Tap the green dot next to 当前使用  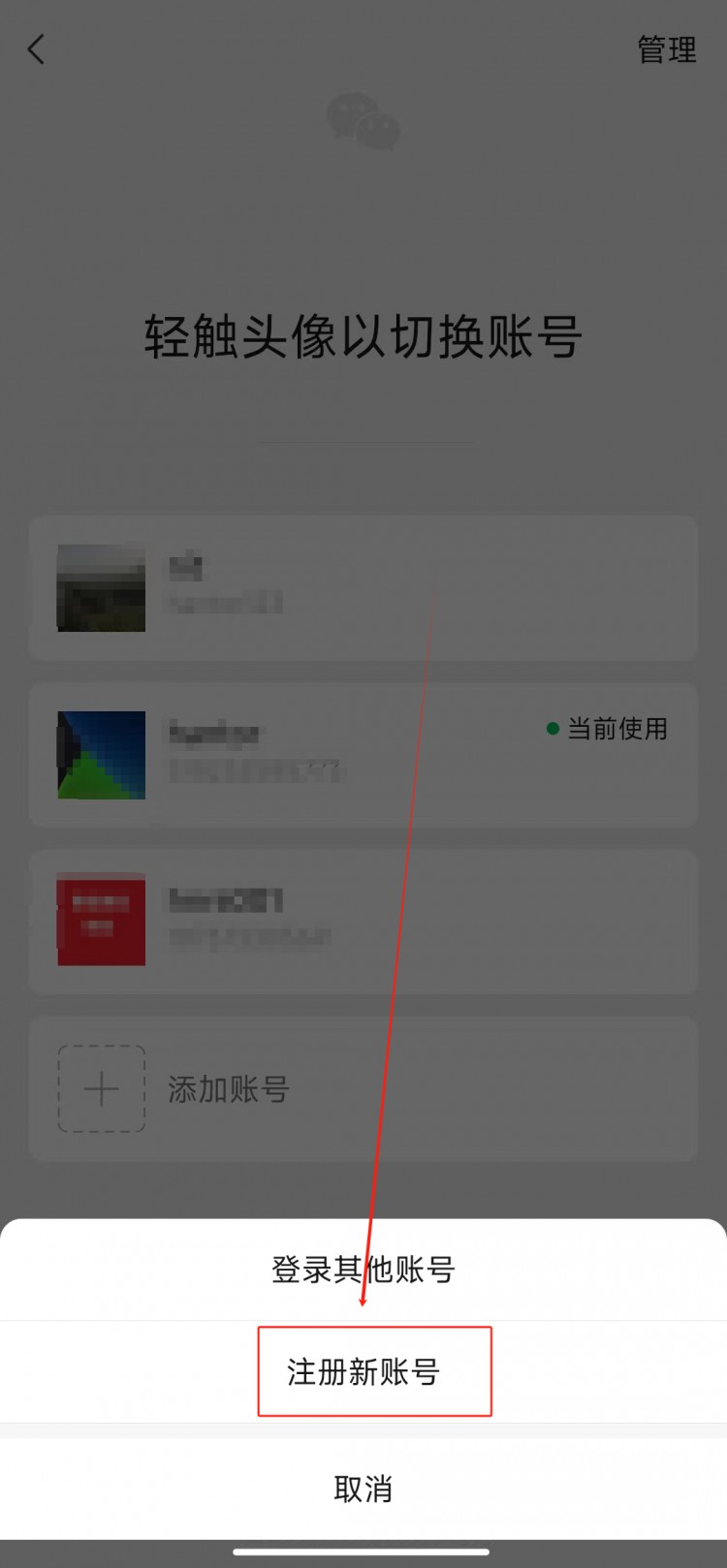[x=553, y=729]
